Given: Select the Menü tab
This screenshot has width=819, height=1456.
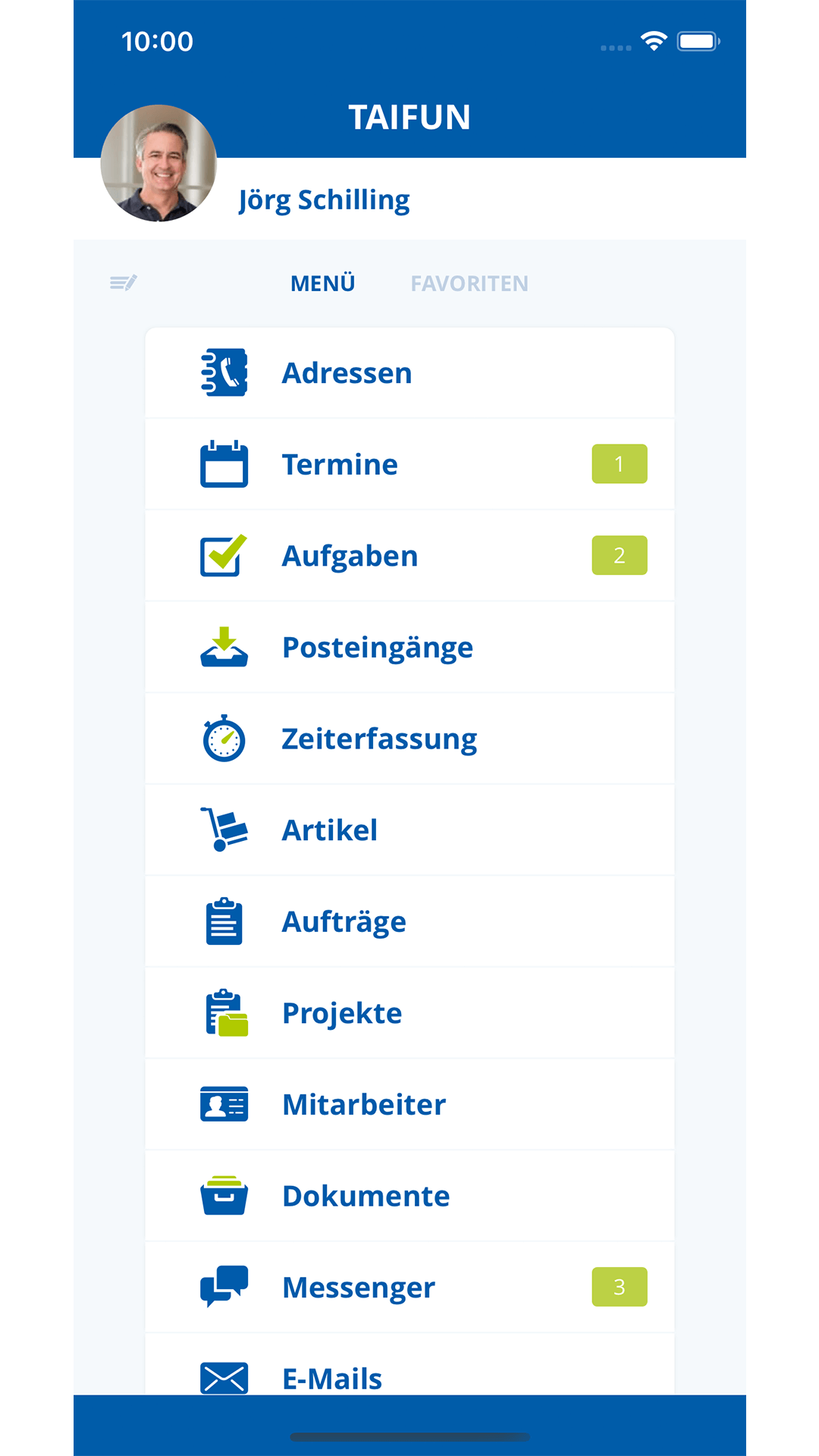Looking at the screenshot, I should coord(323,283).
